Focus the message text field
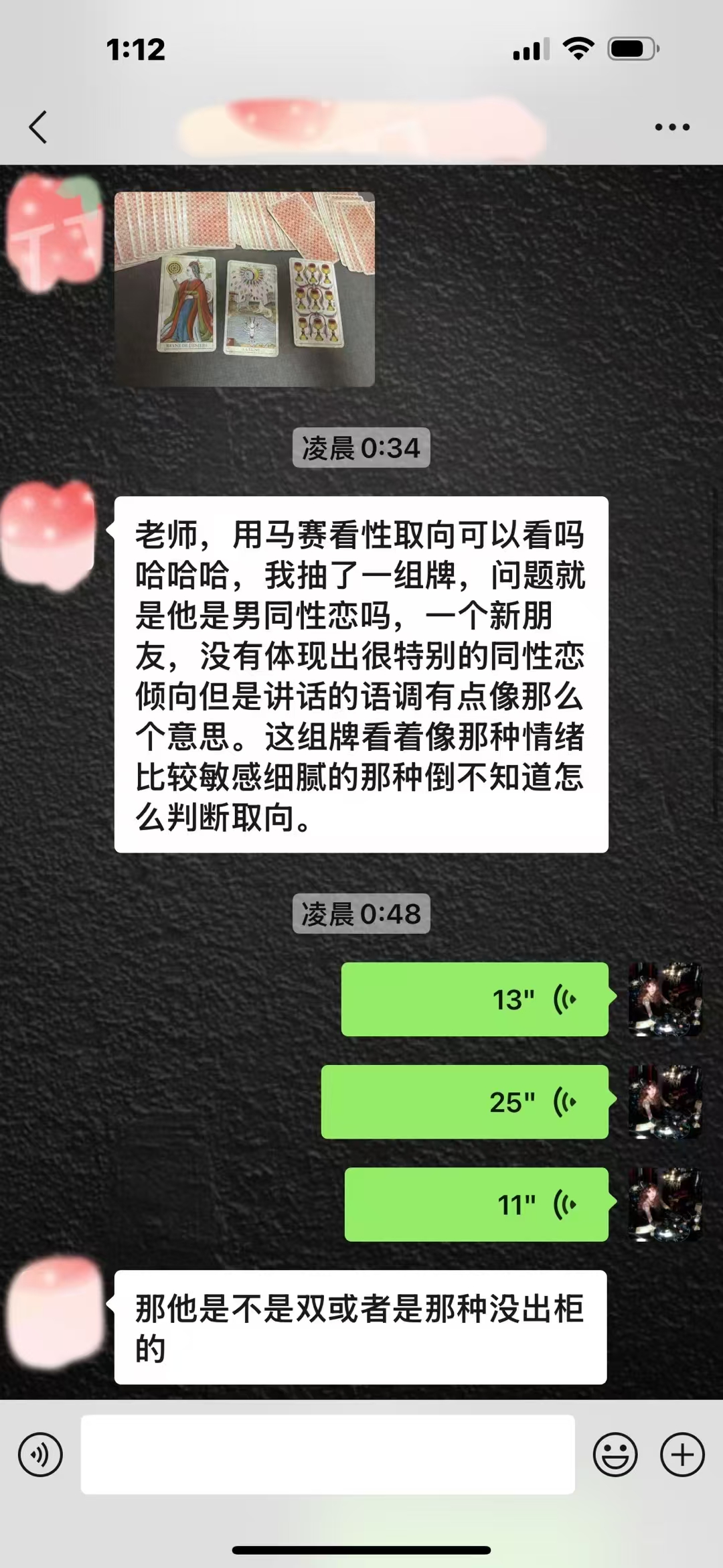 327,1455
